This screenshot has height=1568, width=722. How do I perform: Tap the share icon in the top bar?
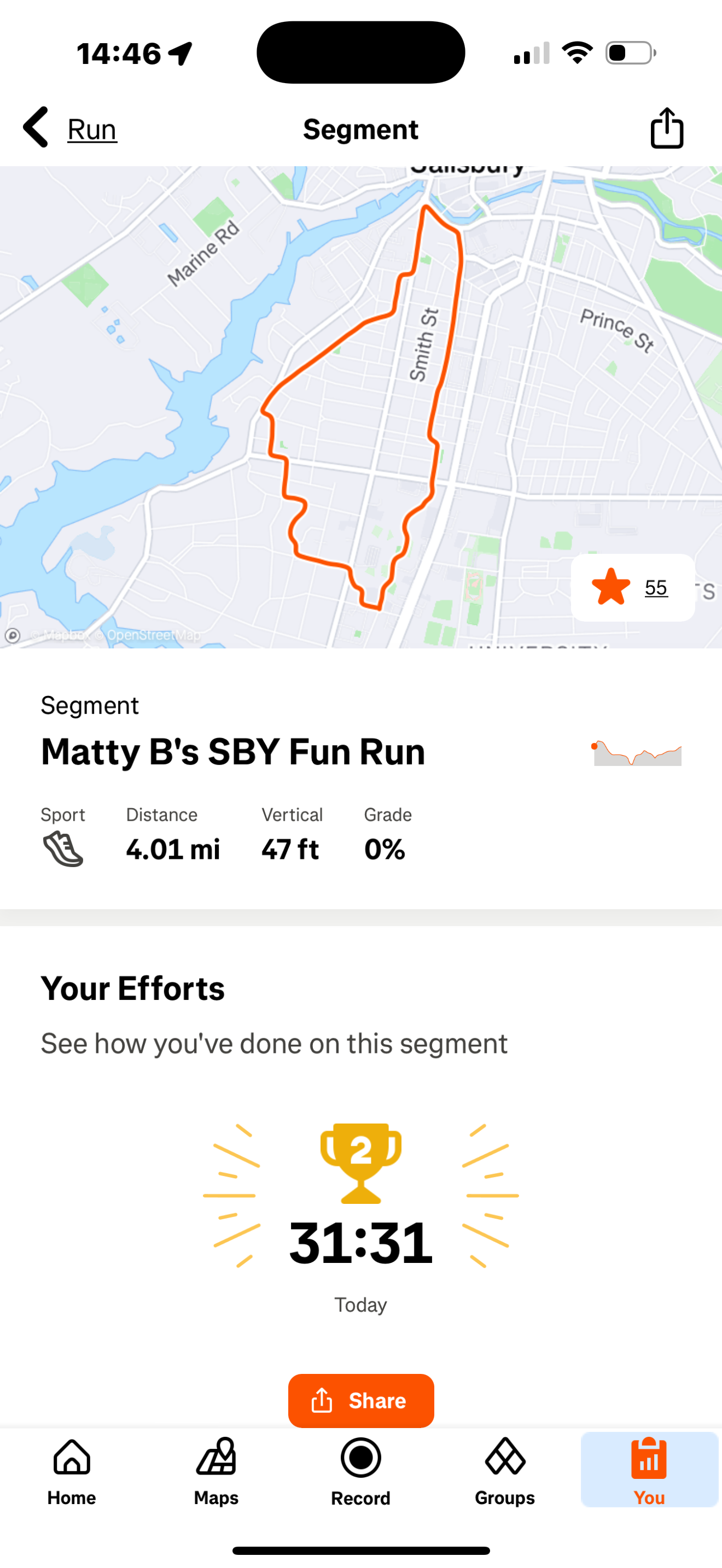[667, 128]
